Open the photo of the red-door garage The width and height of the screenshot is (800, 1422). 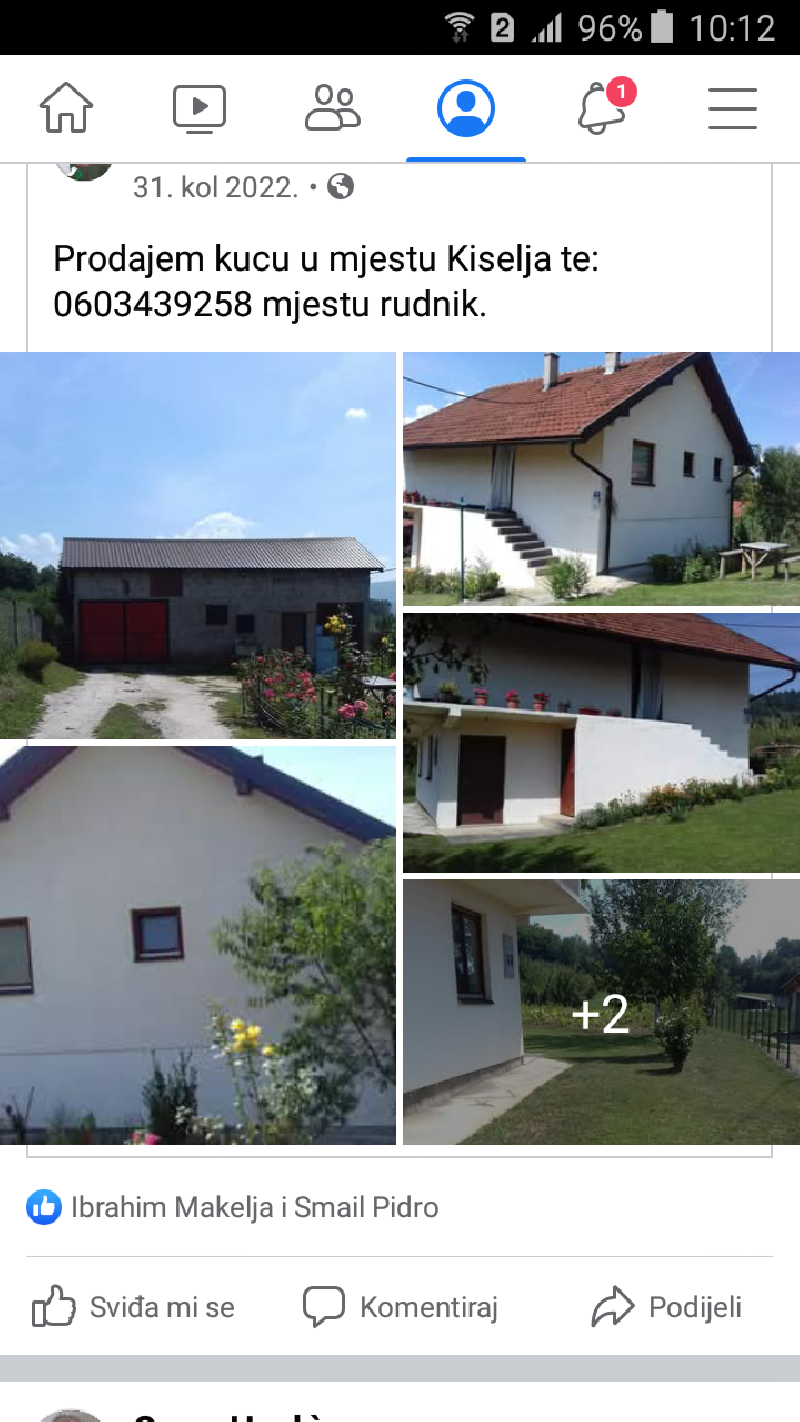198,545
